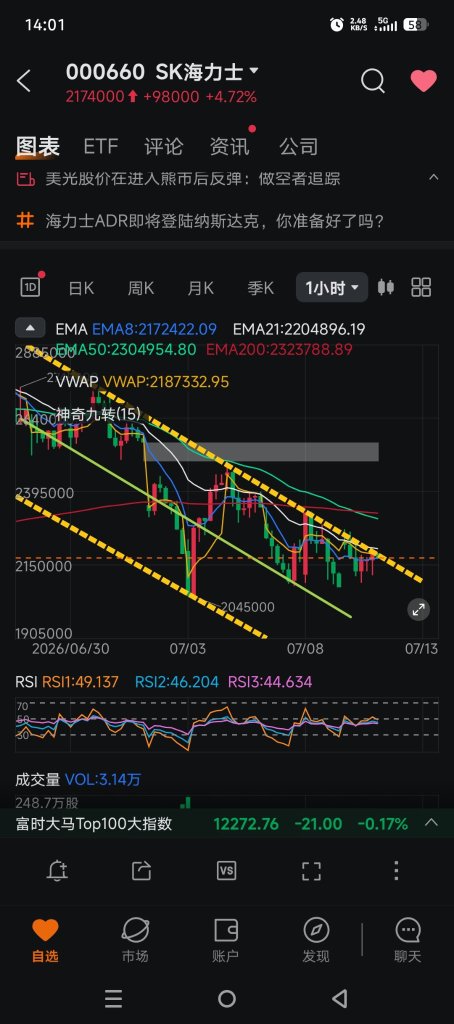454x1024 pixels.
Task: Open the 1小时 interval dropdown
Action: [x=332, y=288]
